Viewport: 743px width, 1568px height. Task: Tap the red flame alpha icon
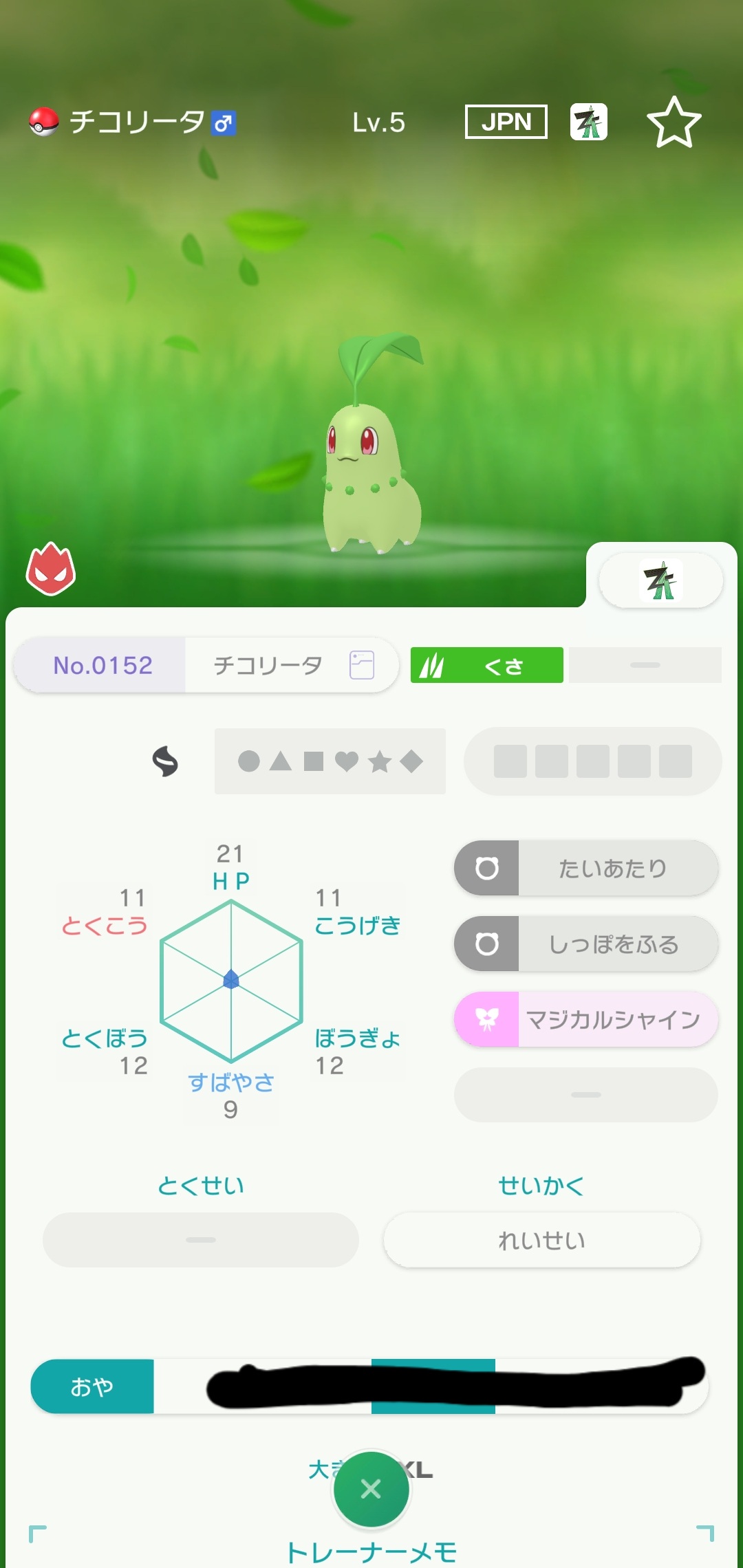[x=51, y=569]
